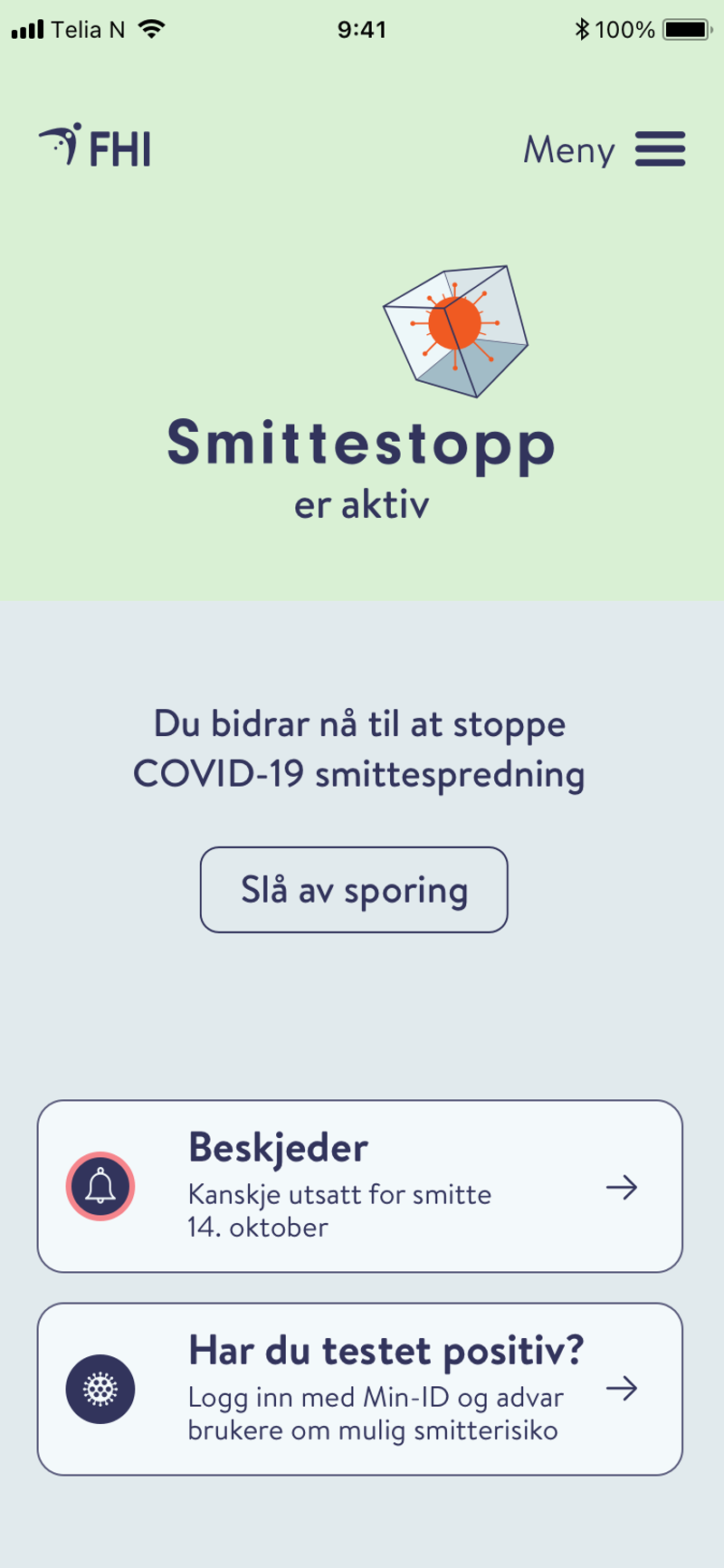Tap the 9:41 clock in the status bar
724x1568 pixels.
pos(363,28)
